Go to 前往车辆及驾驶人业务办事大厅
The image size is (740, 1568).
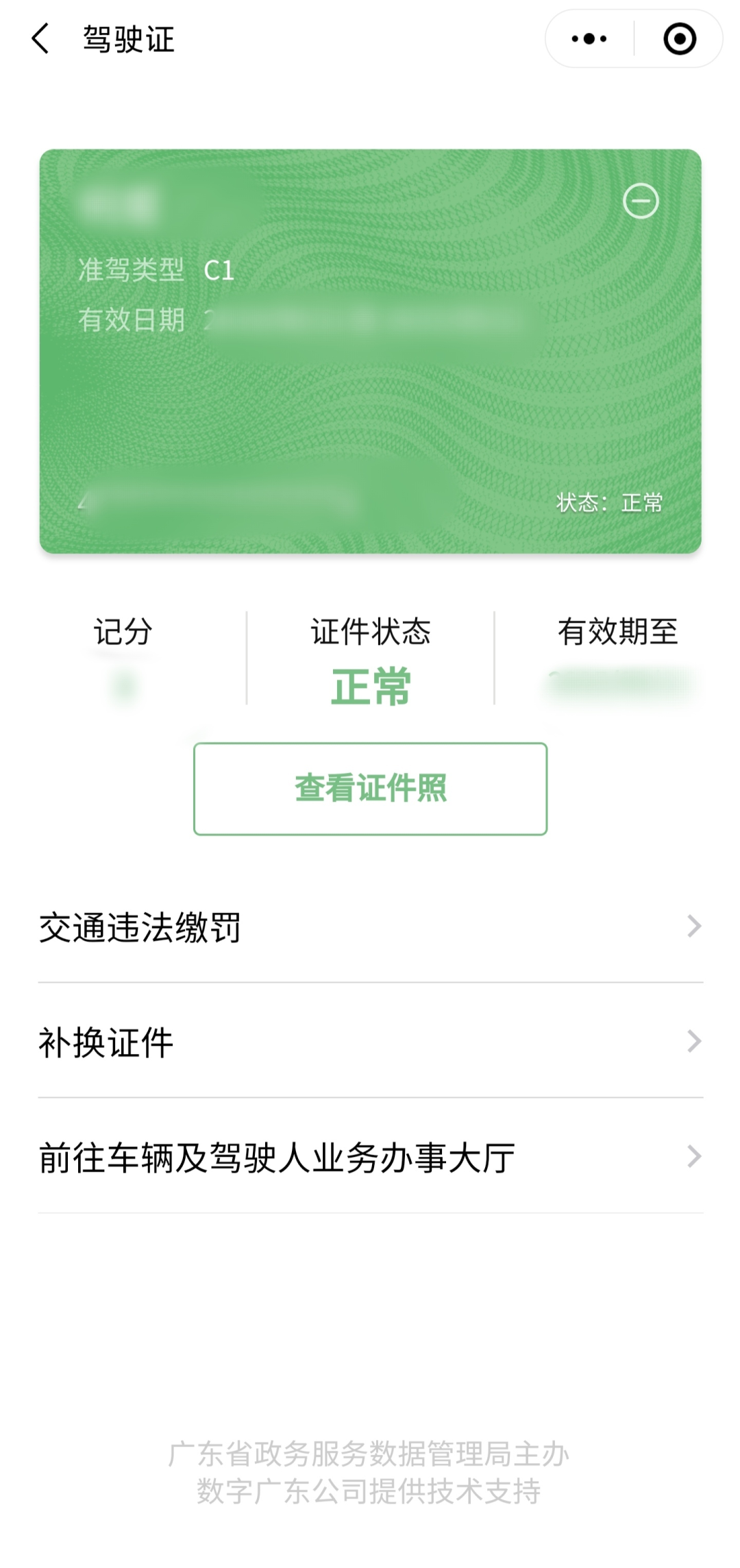point(370,1157)
